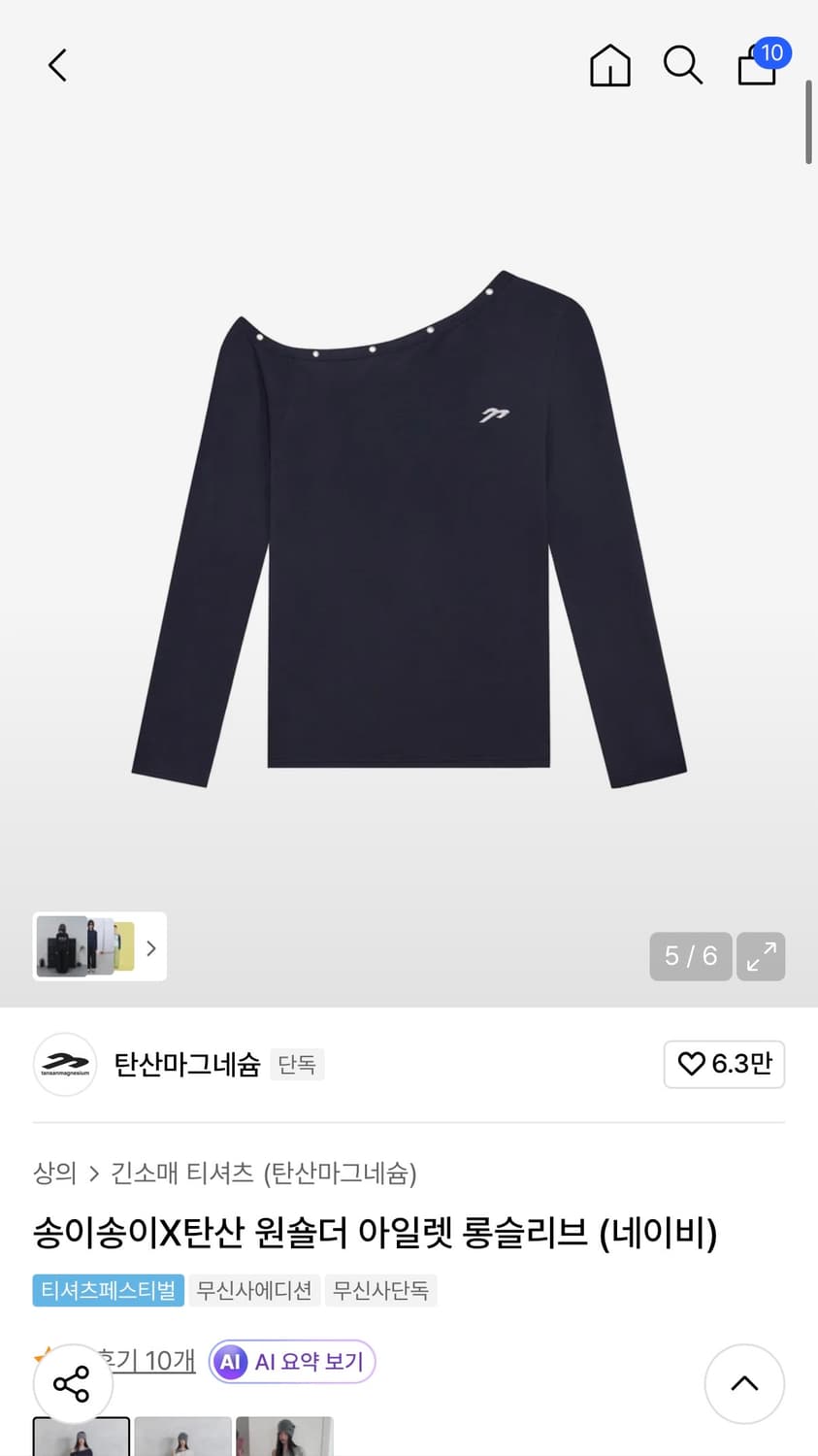Viewport: 818px width, 1456px height.
Task: Tap the AI 요약 보기 button
Action: pyautogui.click(x=291, y=1361)
